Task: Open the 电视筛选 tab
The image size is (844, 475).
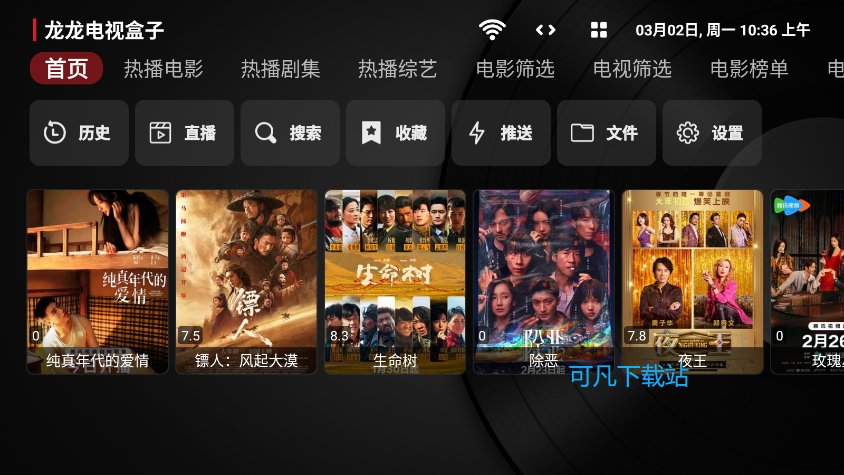Action: coord(632,69)
